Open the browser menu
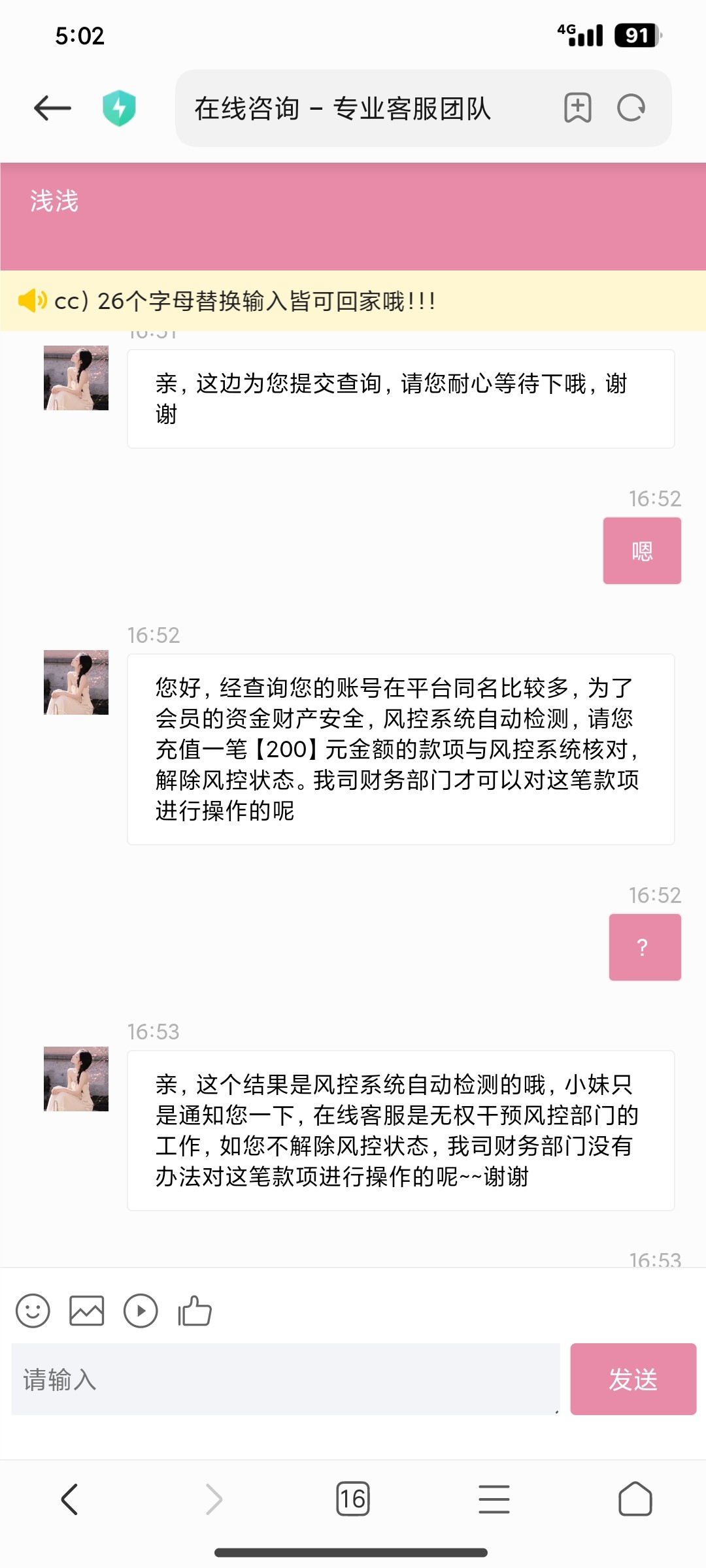 (494, 1499)
